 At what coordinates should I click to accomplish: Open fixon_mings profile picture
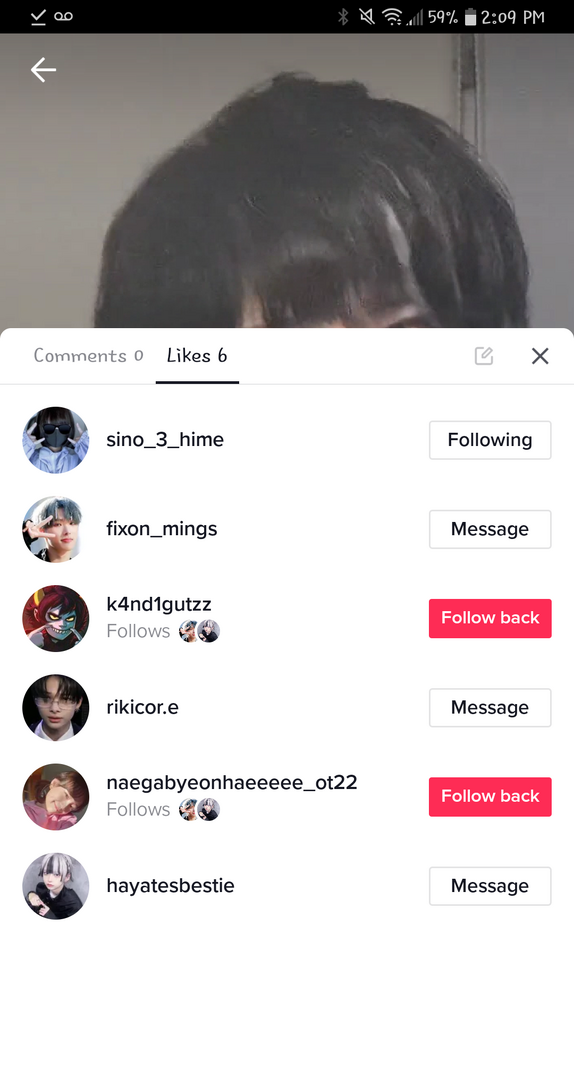(55, 529)
